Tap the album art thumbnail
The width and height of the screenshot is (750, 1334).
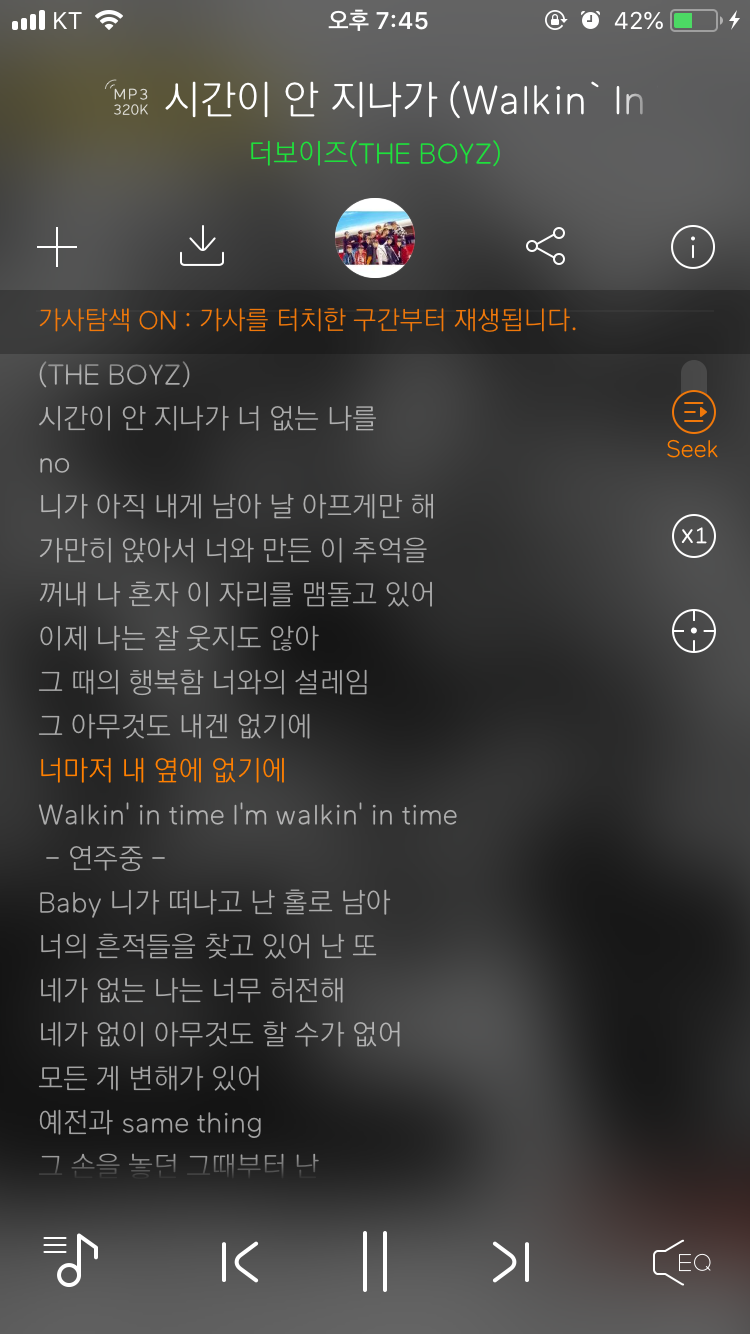pyautogui.click(x=375, y=238)
